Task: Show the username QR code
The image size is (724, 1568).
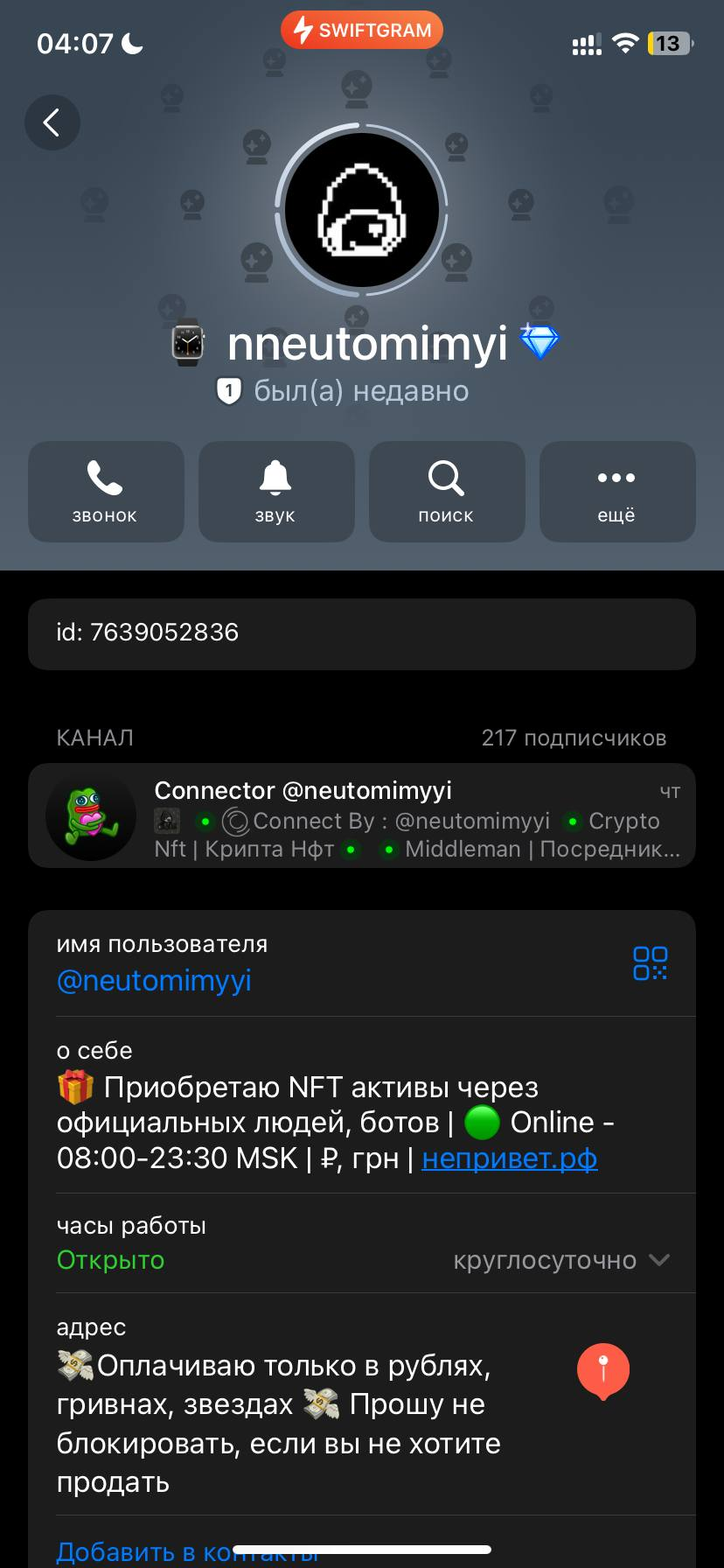Action: 650,963
